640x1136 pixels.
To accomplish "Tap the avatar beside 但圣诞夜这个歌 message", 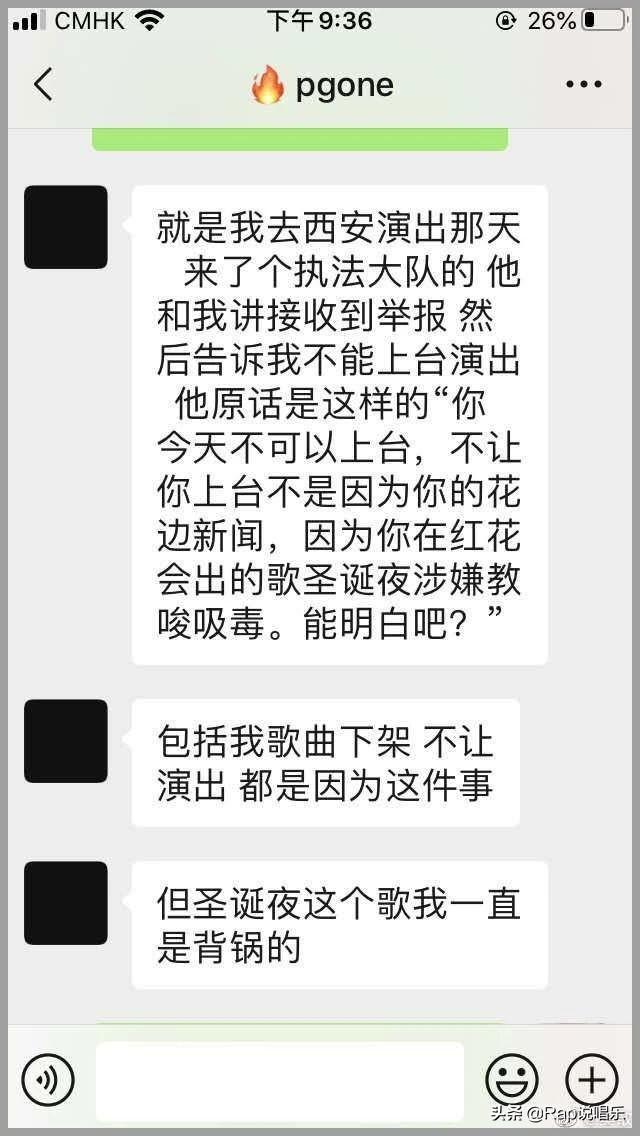I will pyautogui.click(x=65, y=903).
